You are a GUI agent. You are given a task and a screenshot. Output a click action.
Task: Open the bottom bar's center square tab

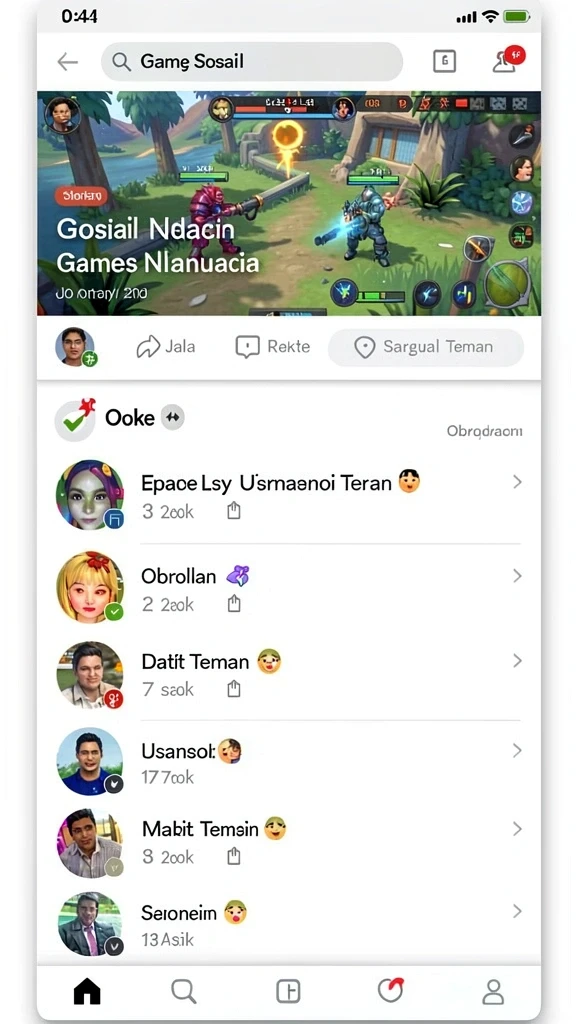click(x=288, y=992)
